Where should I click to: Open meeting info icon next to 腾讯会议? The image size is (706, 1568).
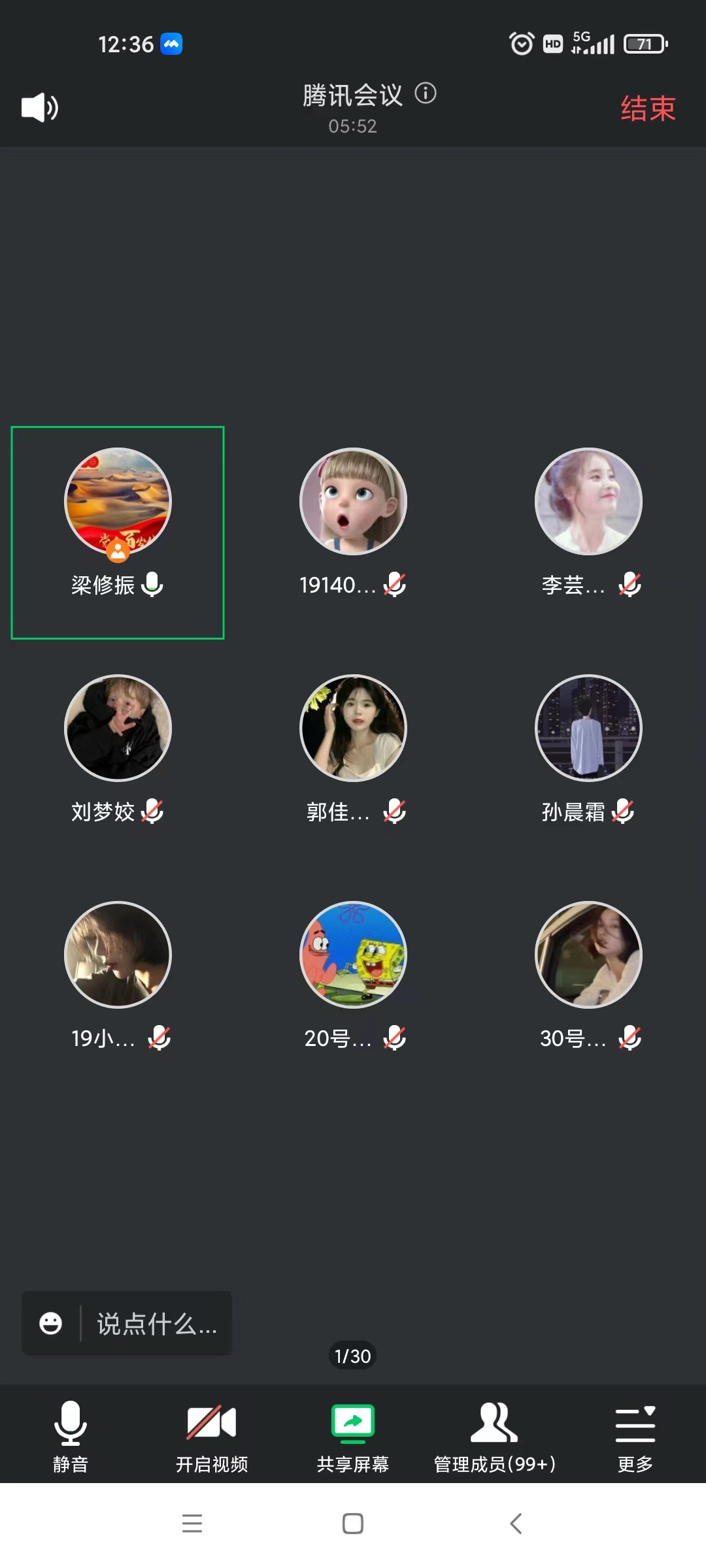pyautogui.click(x=426, y=93)
